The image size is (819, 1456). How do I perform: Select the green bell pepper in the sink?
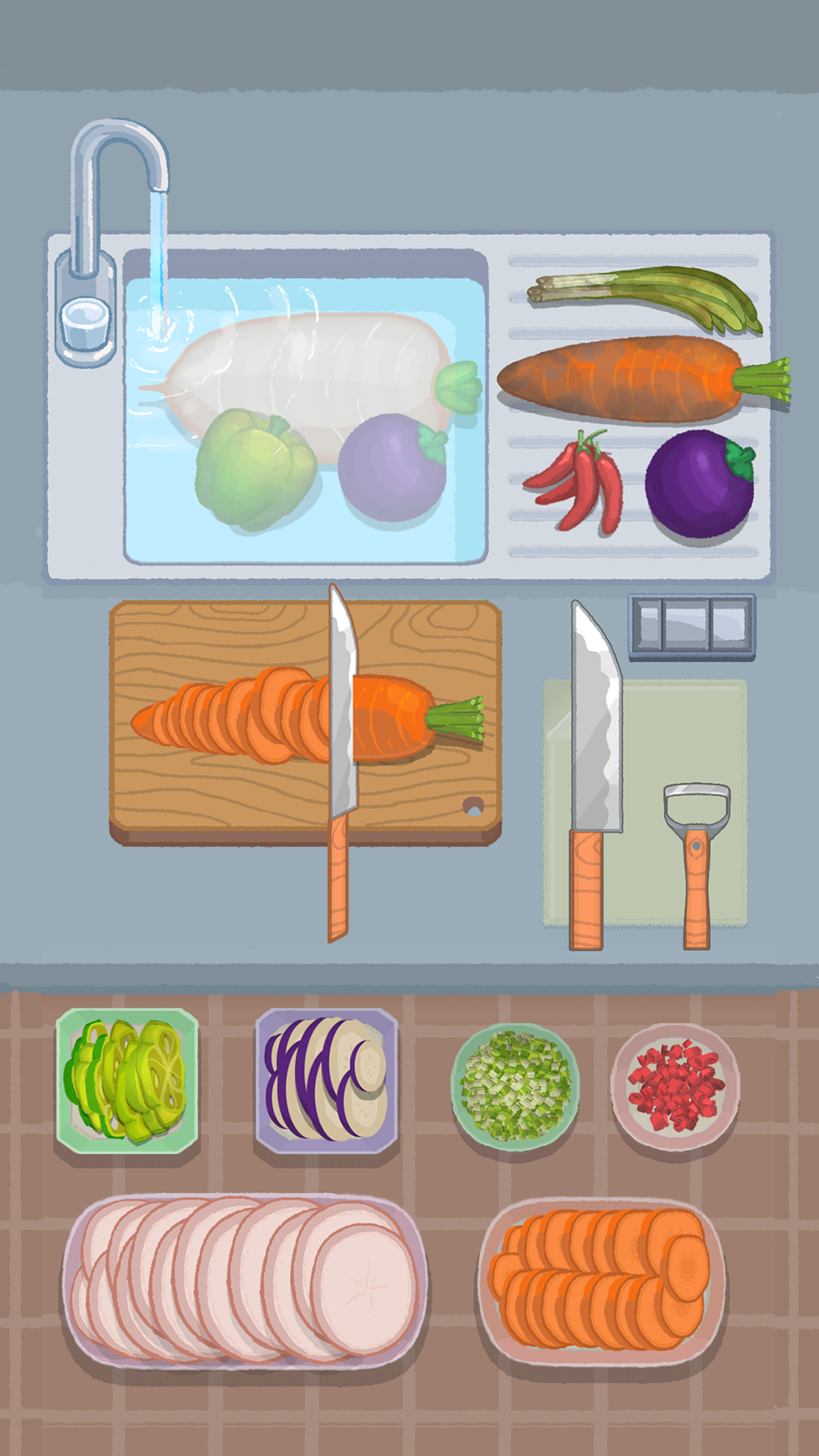pos(254,468)
